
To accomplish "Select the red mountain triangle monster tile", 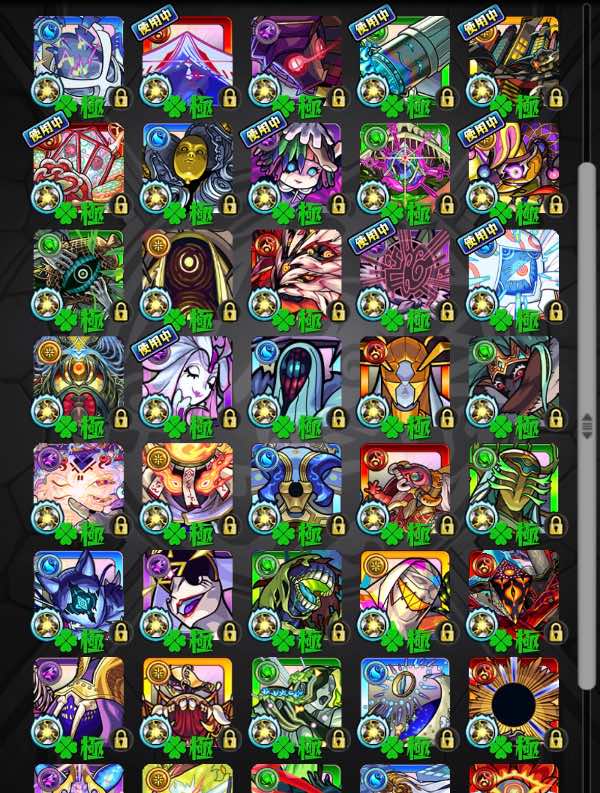I will pyautogui.click(x=187, y=62).
